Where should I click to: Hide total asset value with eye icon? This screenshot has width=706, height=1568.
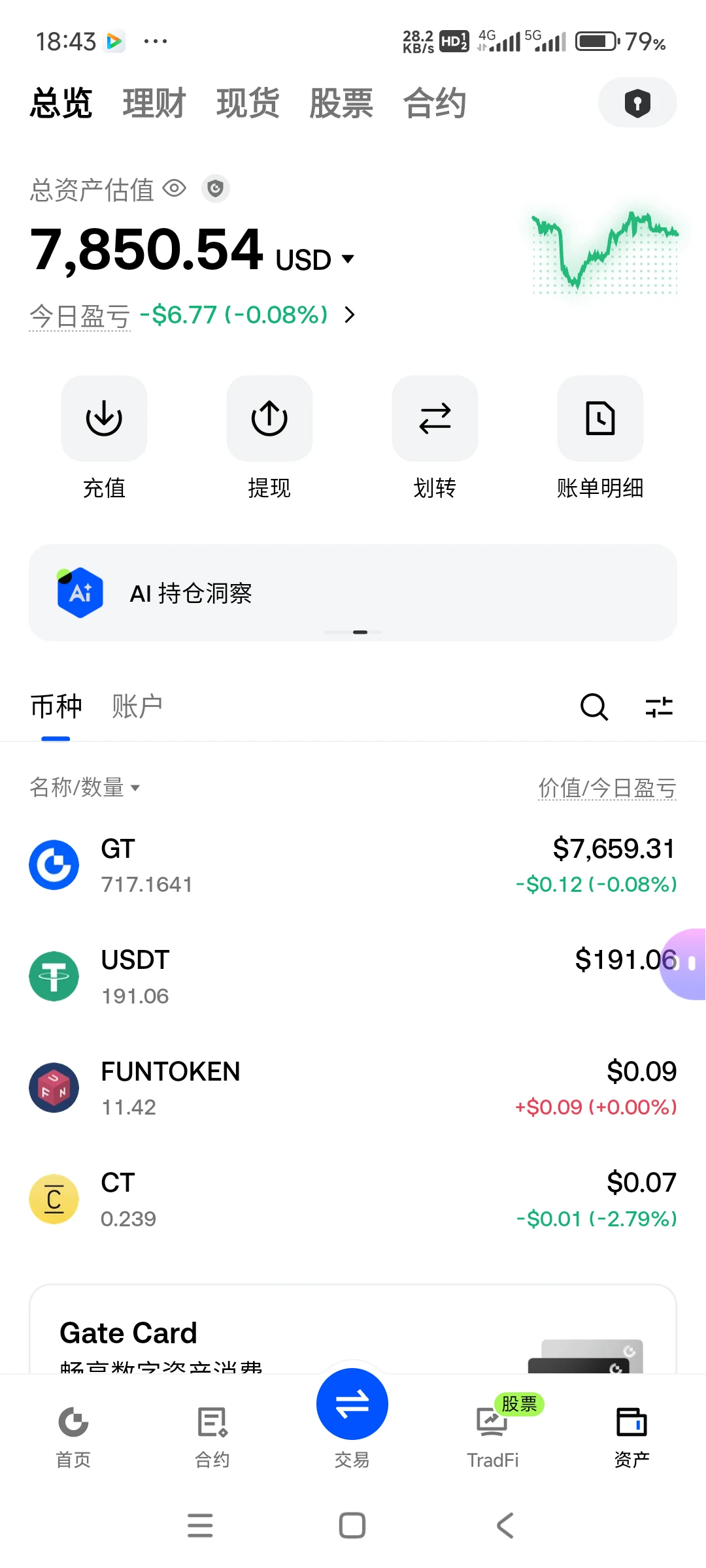click(x=175, y=189)
